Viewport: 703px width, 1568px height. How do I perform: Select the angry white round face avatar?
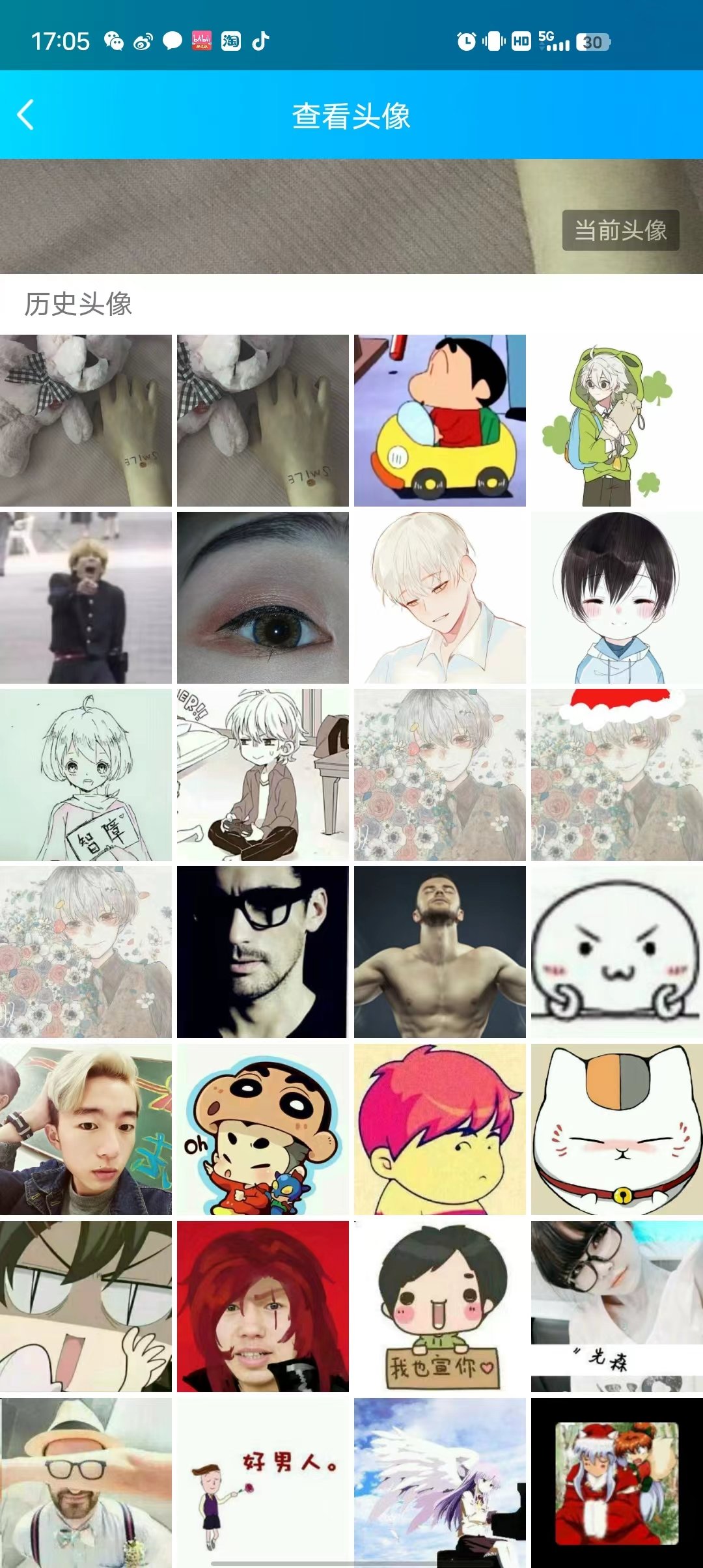pyautogui.click(x=616, y=952)
